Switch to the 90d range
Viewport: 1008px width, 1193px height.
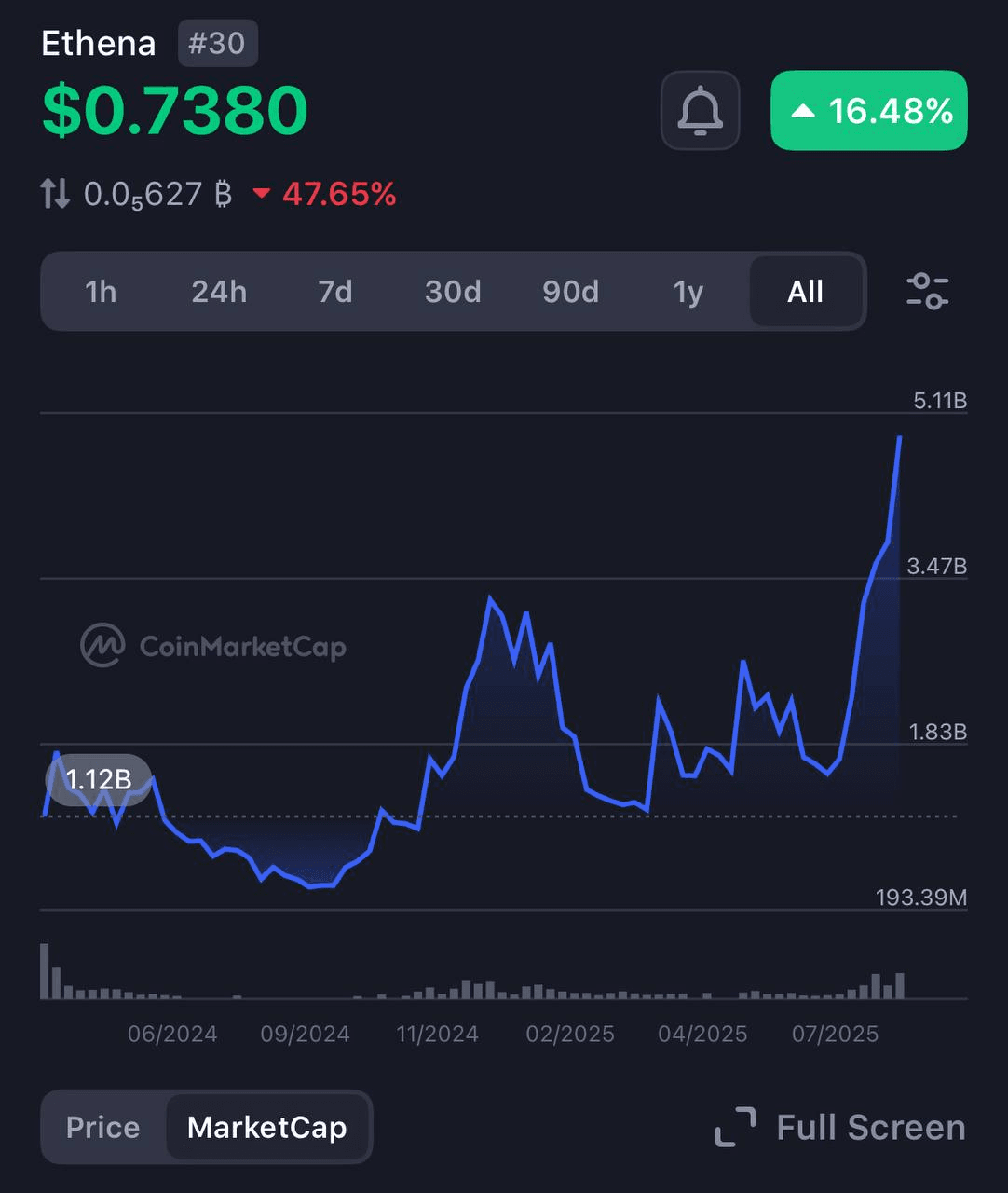pos(570,292)
